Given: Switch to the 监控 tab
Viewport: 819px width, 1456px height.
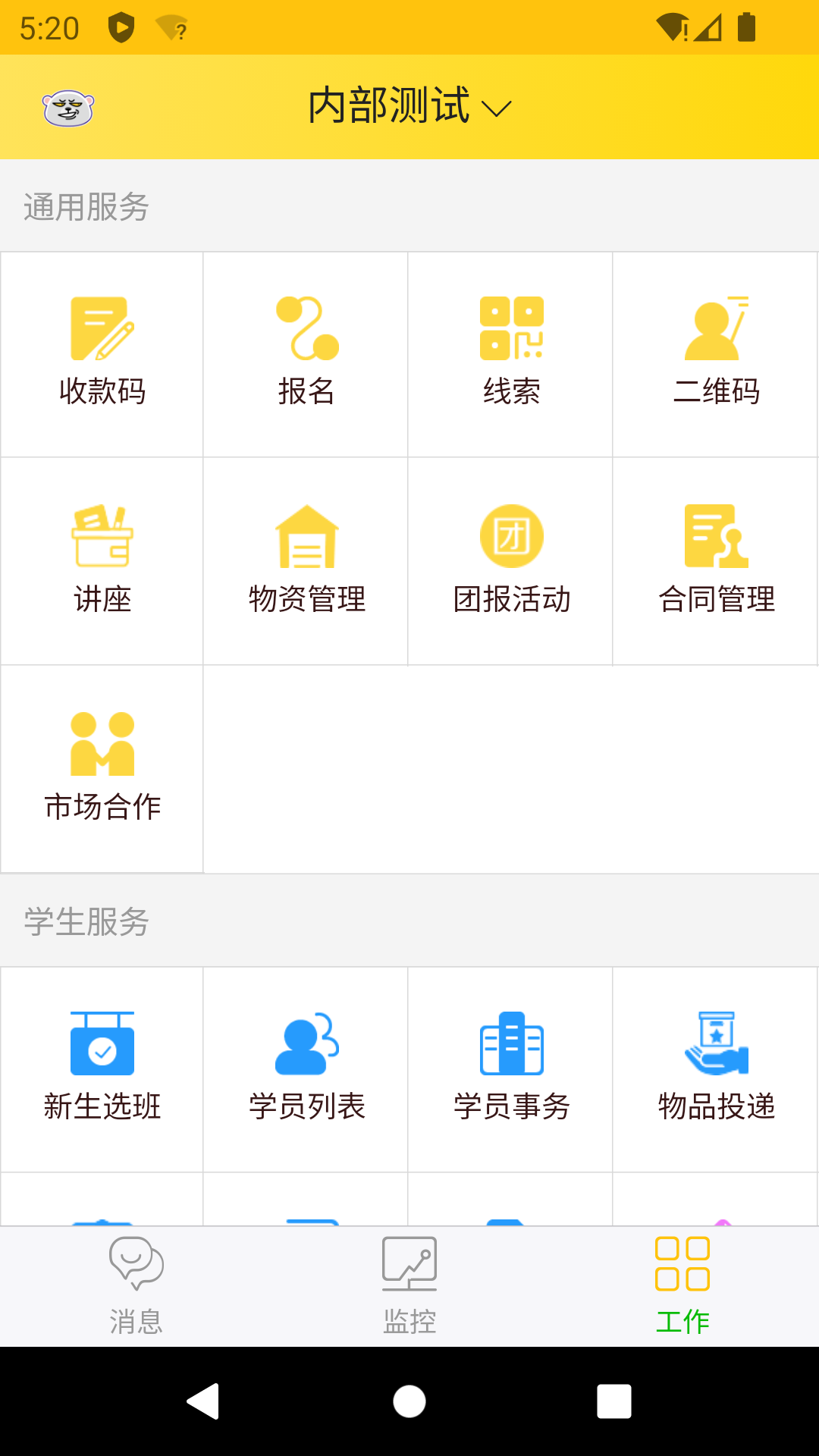Looking at the screenshot, I should [x=409, y=1285].
